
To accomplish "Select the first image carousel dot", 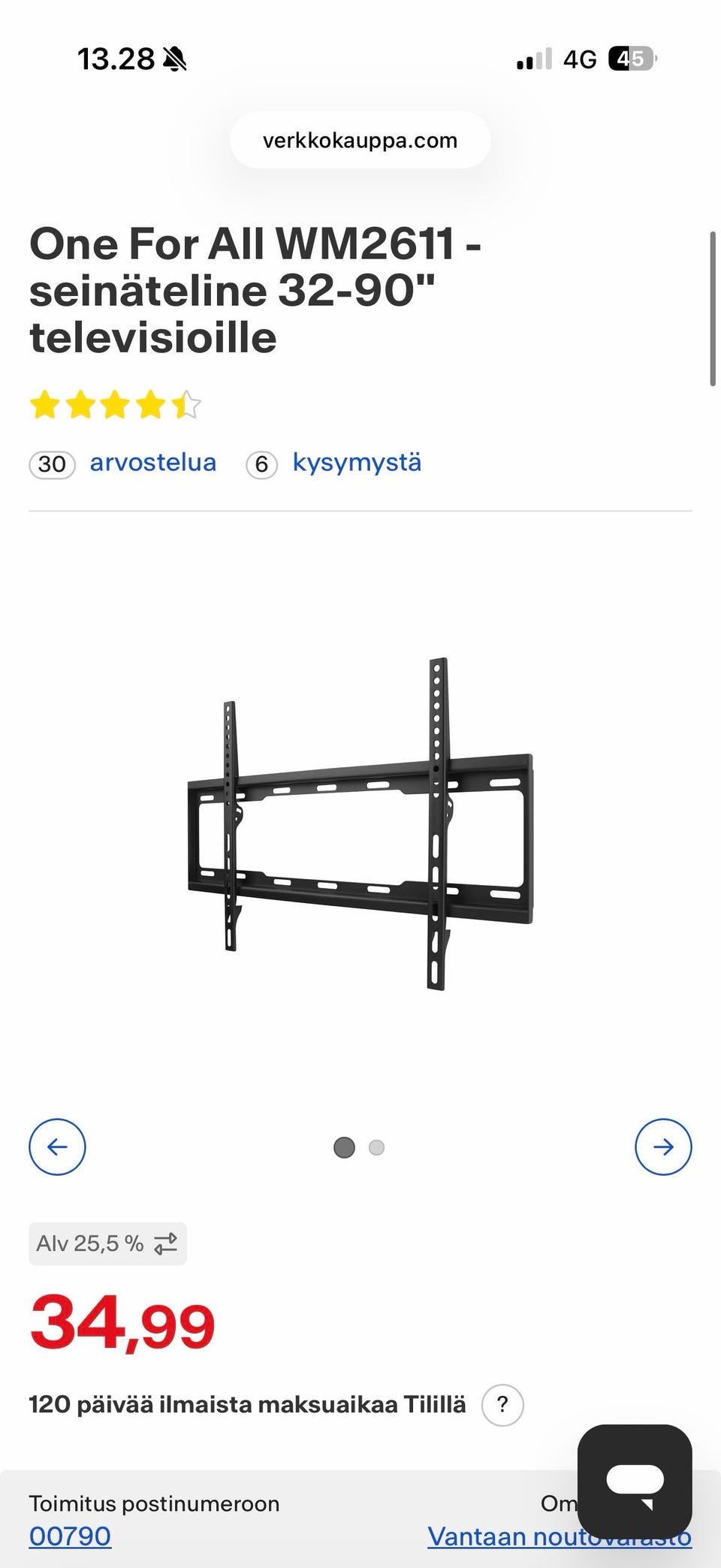I will (x=343, y=1147).
